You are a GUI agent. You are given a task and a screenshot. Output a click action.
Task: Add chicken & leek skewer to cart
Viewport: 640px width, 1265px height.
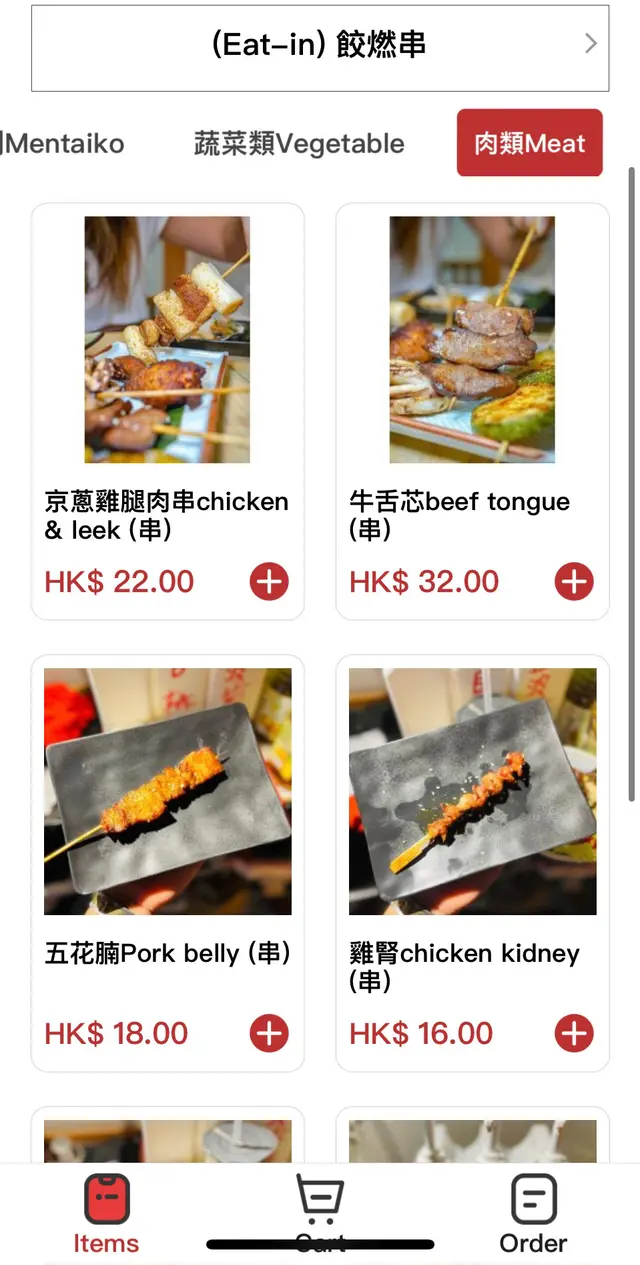pos(269,581)
